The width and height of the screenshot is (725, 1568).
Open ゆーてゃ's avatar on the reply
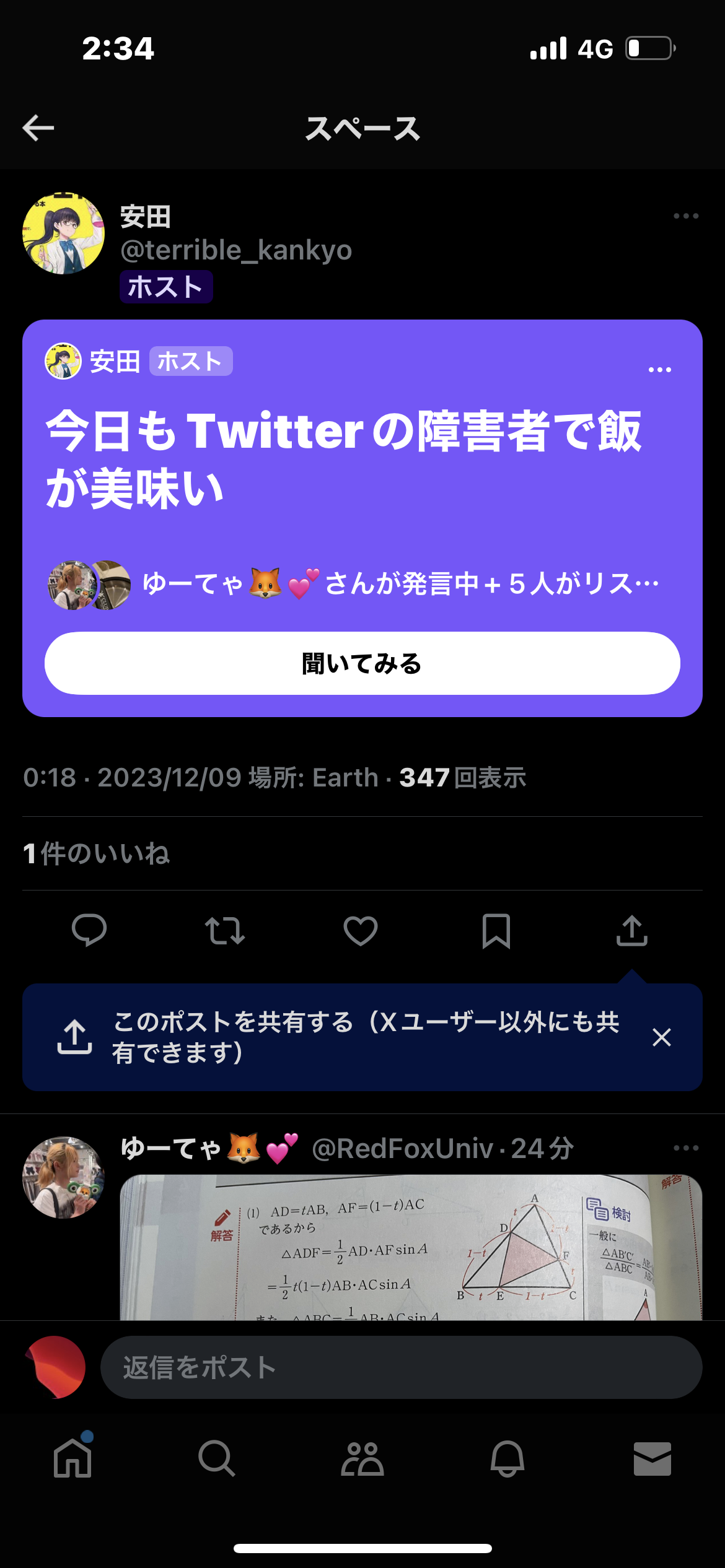coord(63,1177)
